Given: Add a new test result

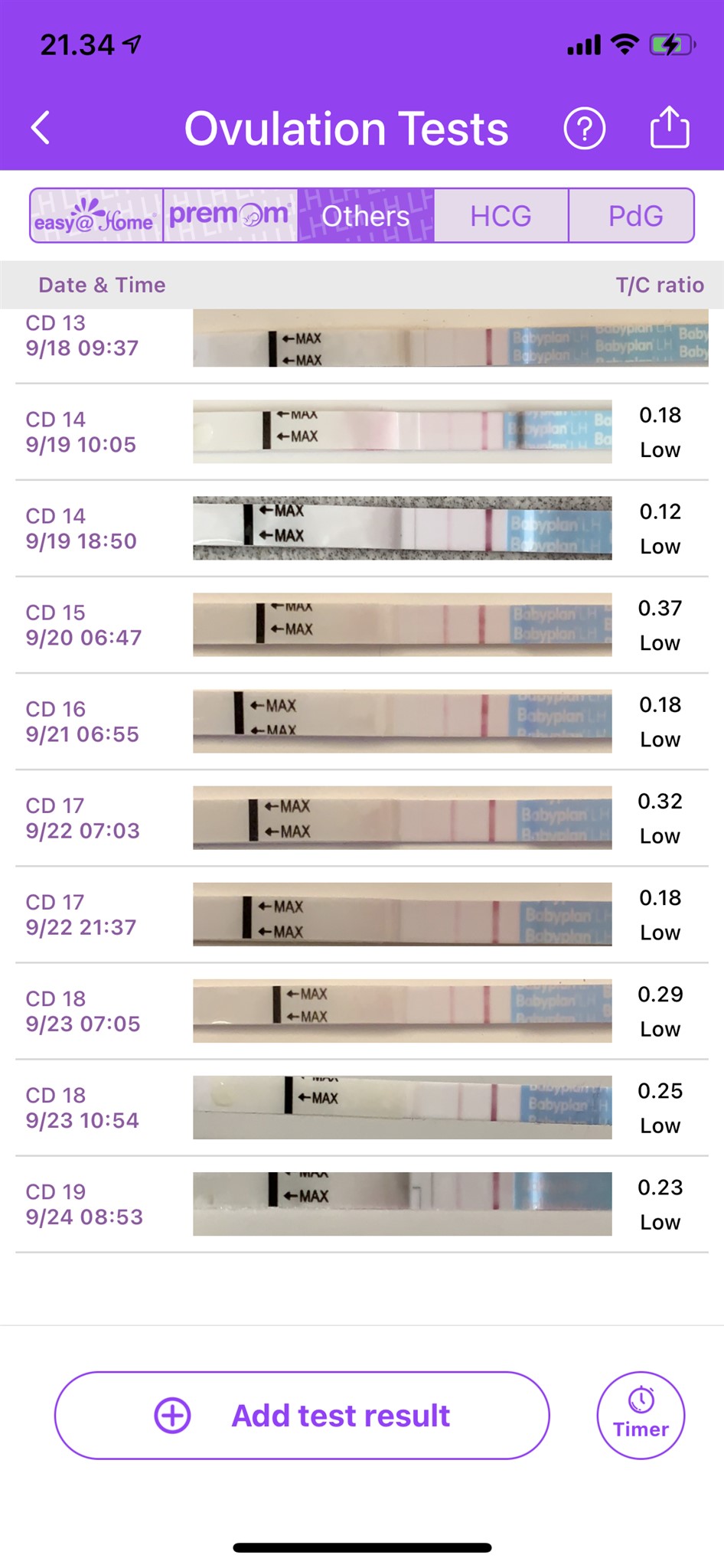Looking at the screenshot, I should point(302,1416).
